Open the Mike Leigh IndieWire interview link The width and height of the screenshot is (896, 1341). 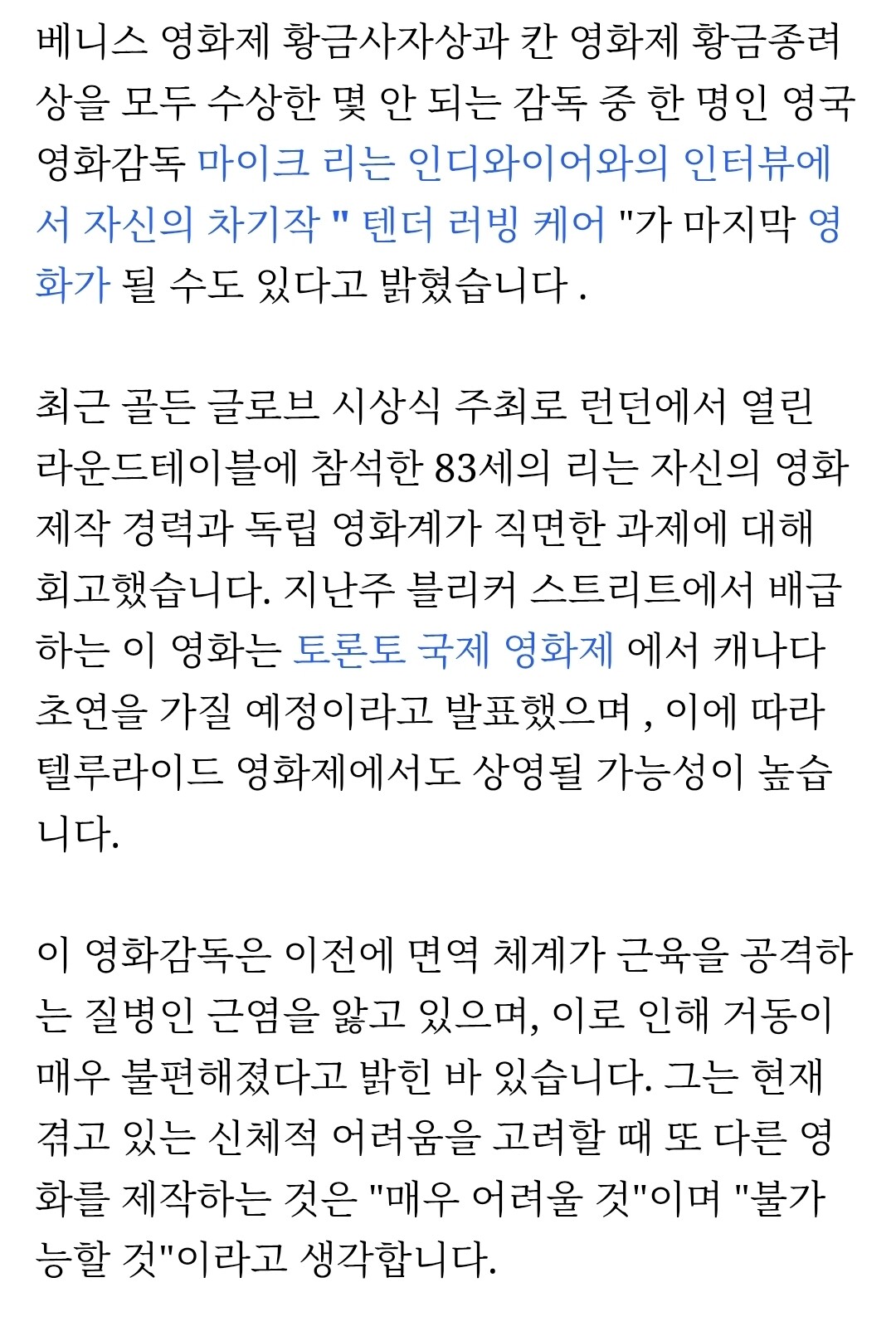tap(514, 163)
